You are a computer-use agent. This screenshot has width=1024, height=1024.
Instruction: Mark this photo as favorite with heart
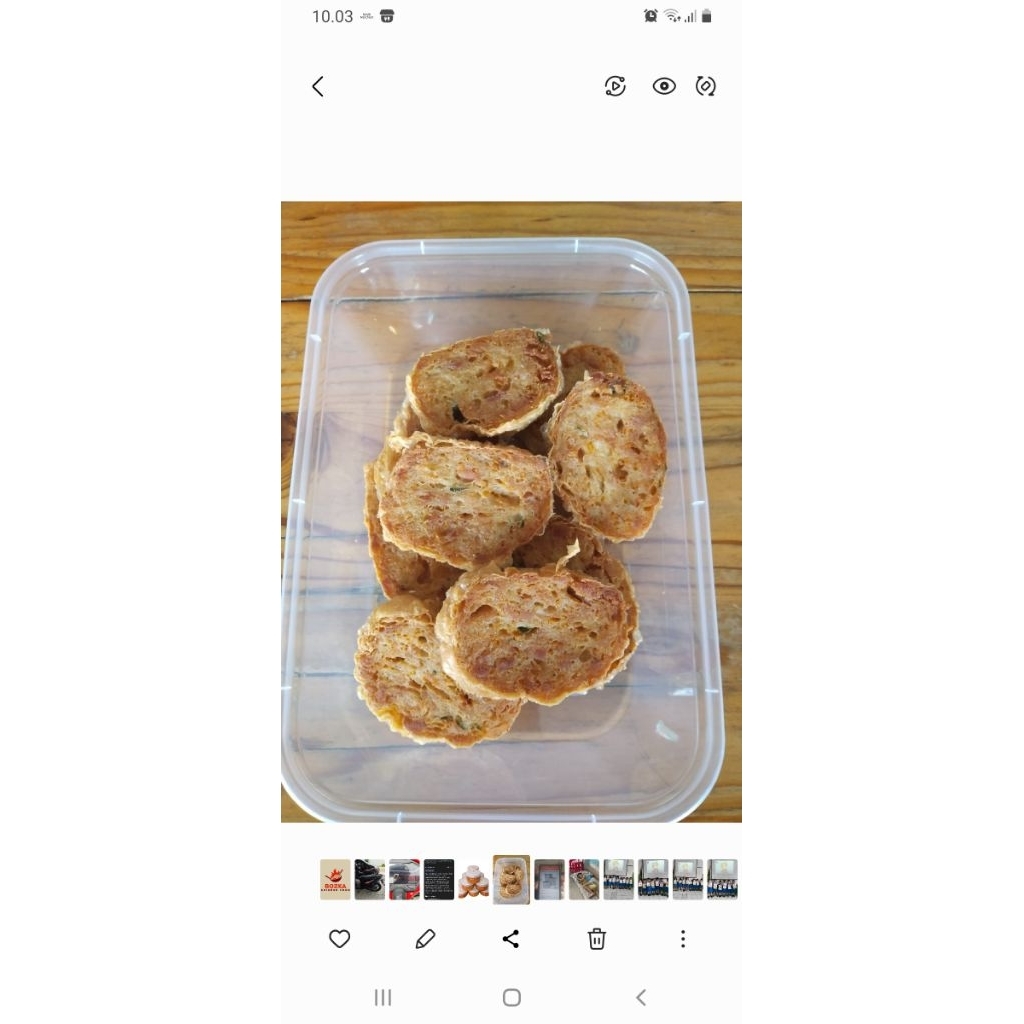click(340, 939)
